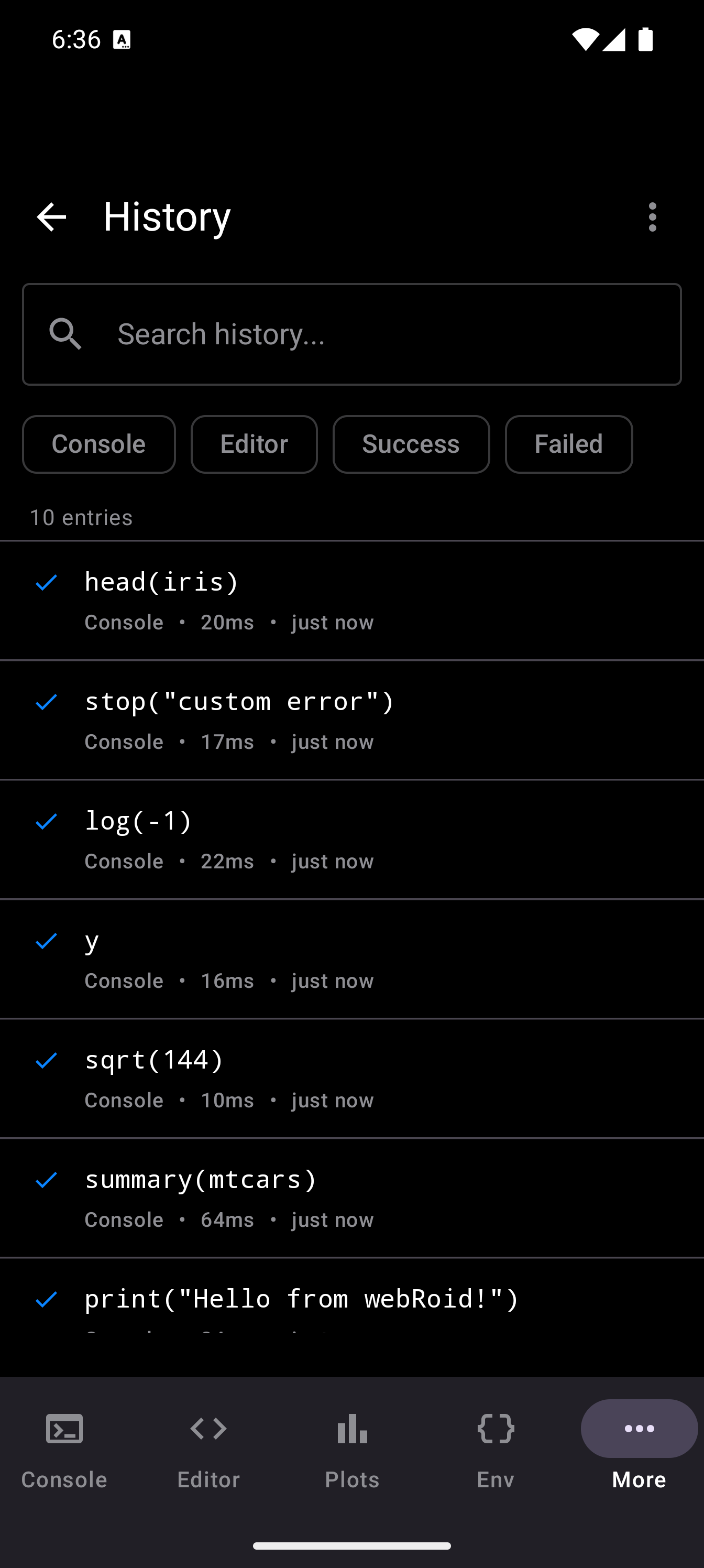Viewport: 704px width, 1568px height.
Task: Filter history by Editor chip
Action: (x=254, y=444)
